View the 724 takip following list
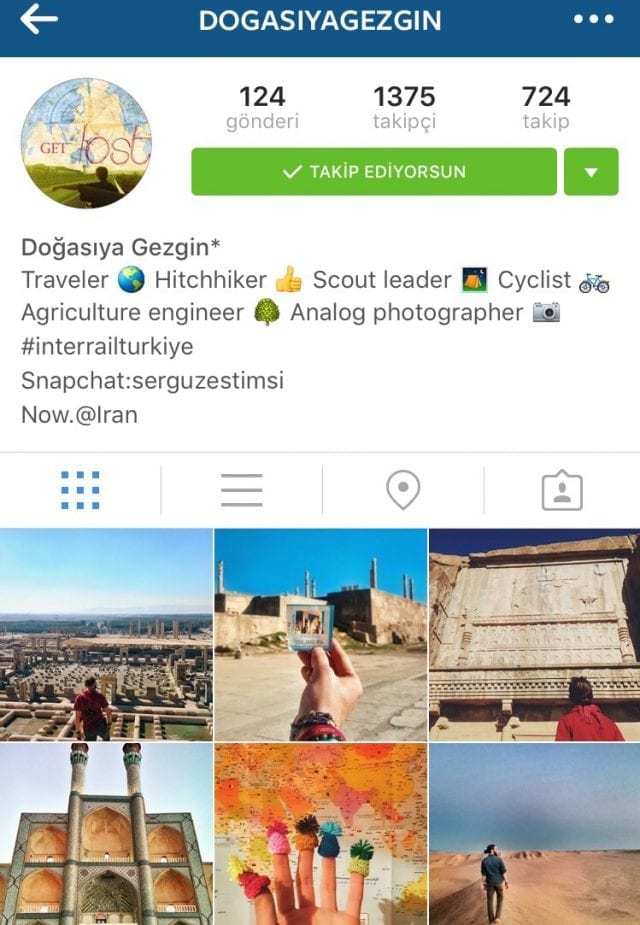This screenshot has width=640, height=925. 545,108
